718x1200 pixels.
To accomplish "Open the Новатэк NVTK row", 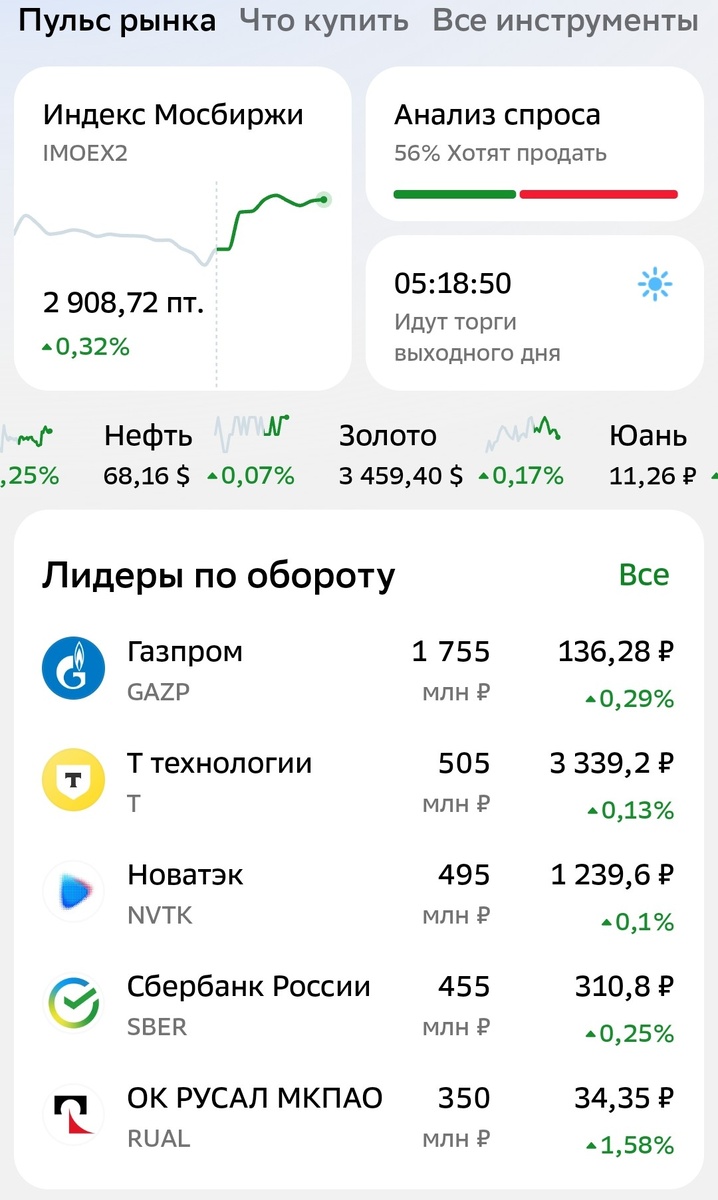I will tap(358, 895).
